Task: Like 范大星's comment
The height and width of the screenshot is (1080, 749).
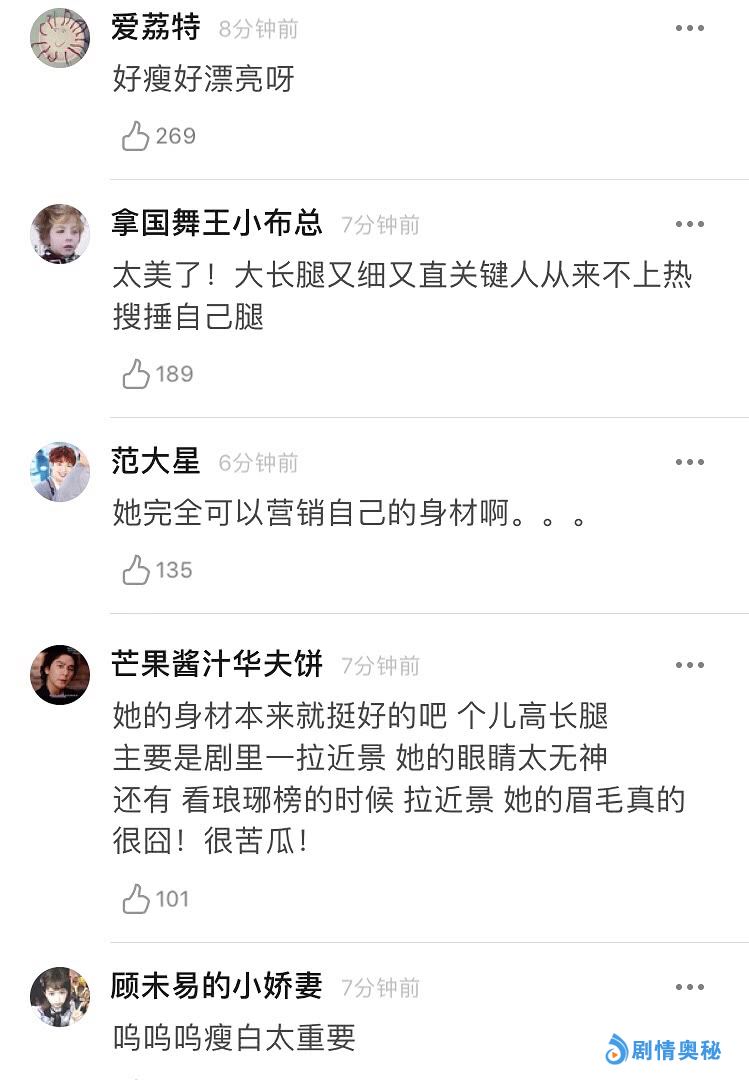Action: (x=136, y=570)
